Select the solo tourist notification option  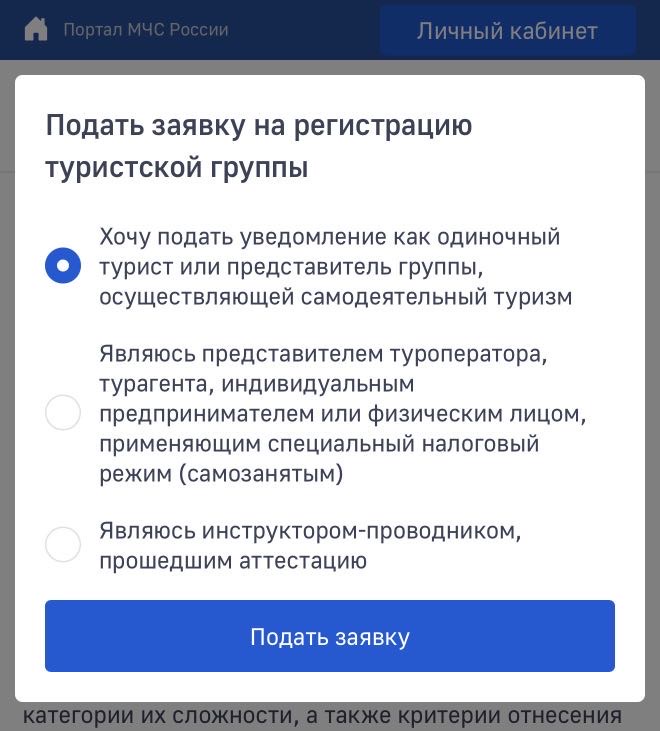tap(63, 267)
